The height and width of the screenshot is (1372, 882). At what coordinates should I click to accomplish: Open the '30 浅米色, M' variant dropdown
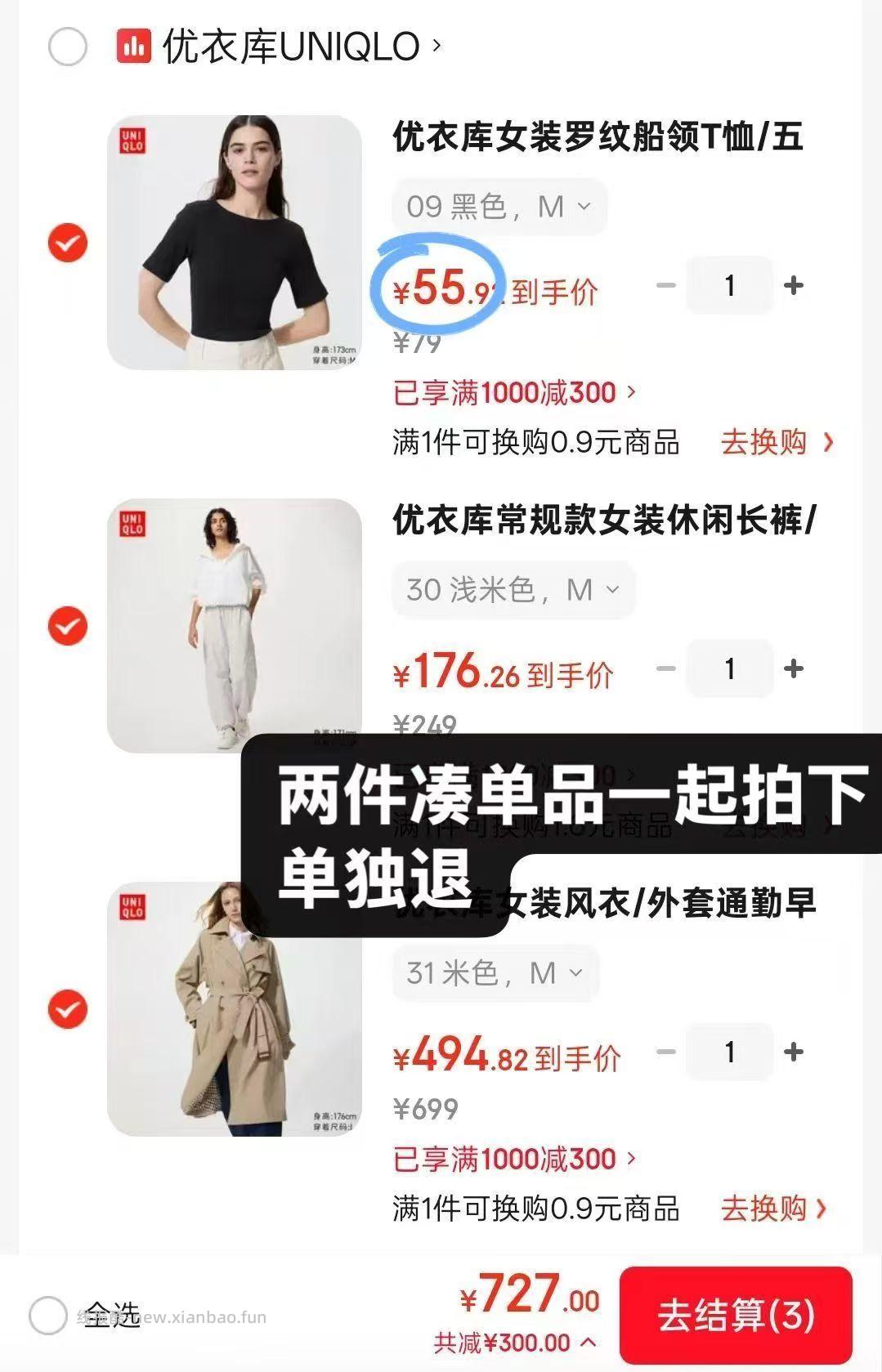click(513, 589)
